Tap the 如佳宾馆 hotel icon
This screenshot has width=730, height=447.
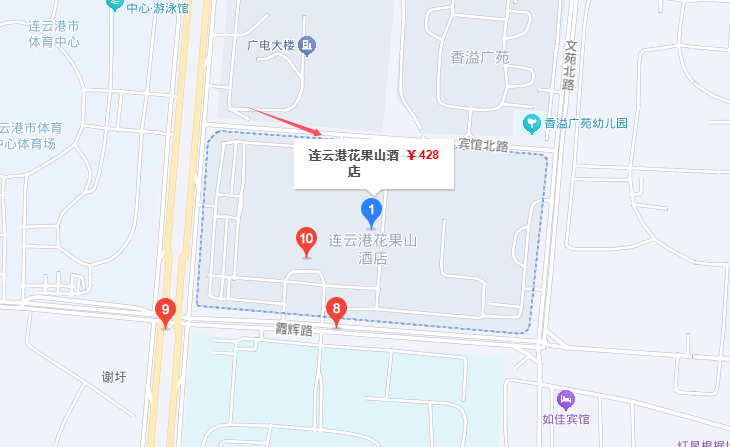566,399
